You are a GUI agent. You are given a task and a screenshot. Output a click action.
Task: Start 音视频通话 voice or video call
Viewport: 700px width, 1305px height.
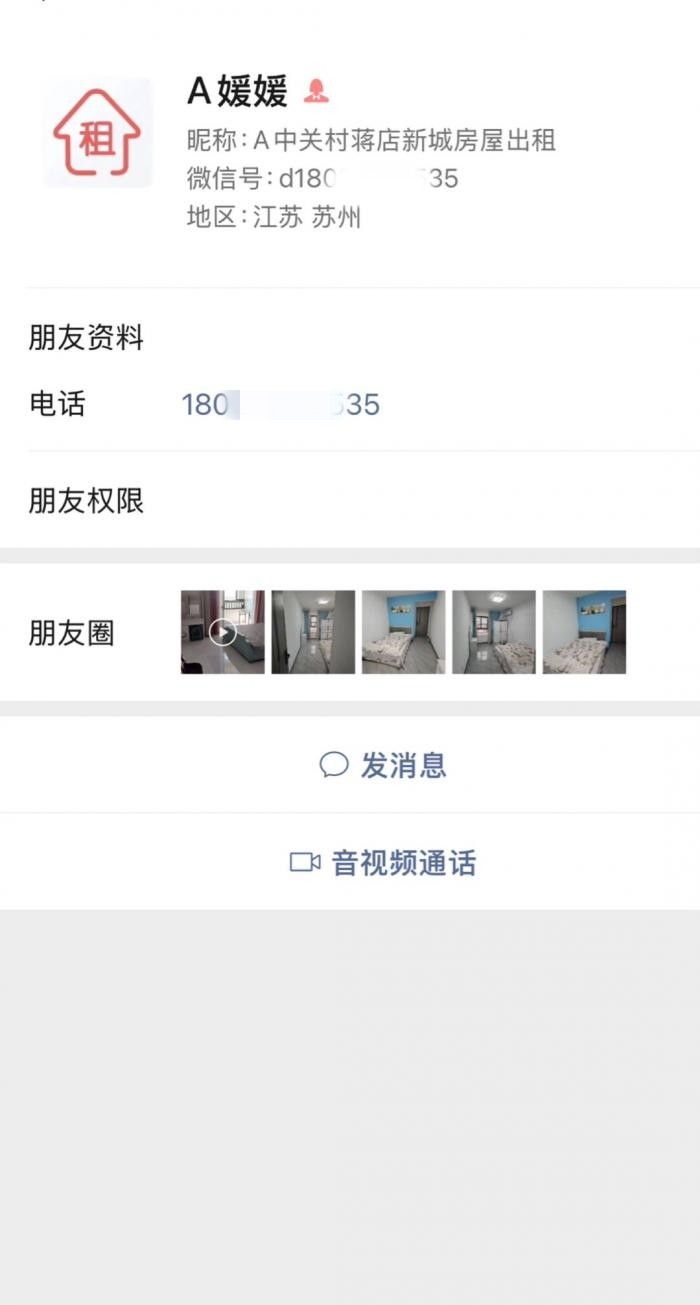(x=383, y=862)
